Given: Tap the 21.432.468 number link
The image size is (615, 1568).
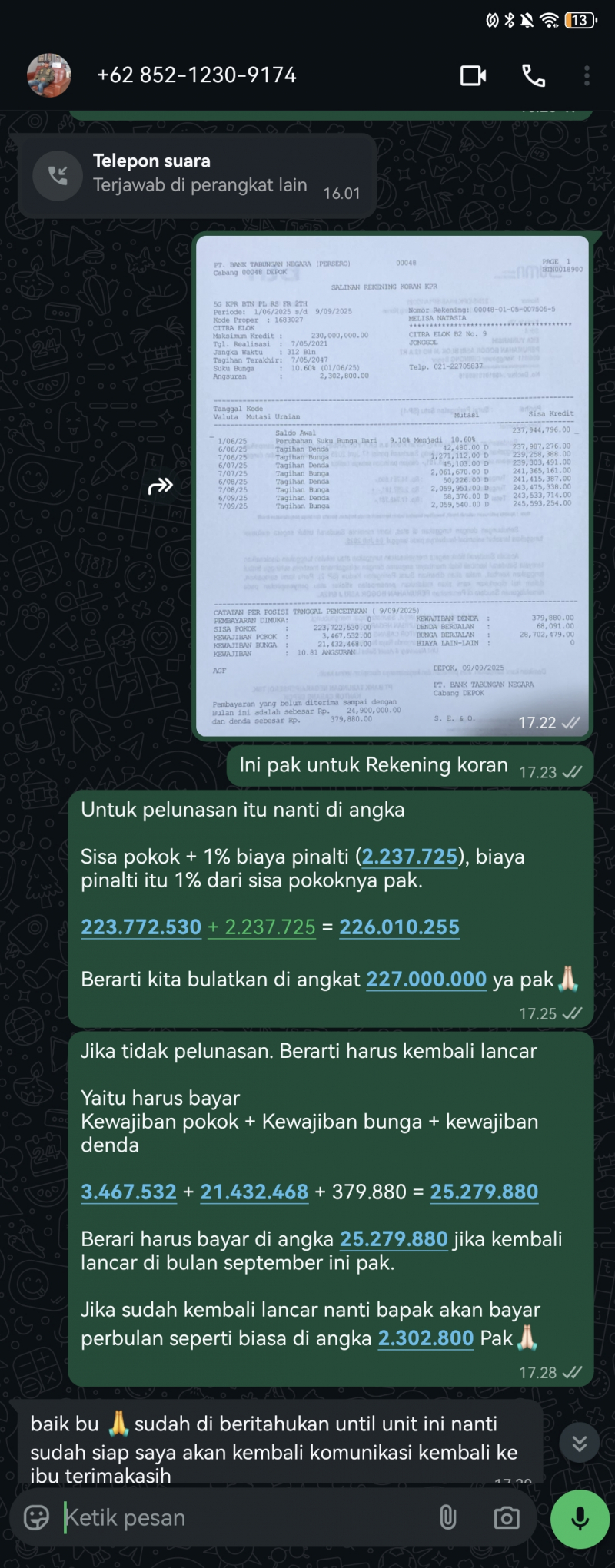Looking at the screenshot, I should [x=254, y=1192].
